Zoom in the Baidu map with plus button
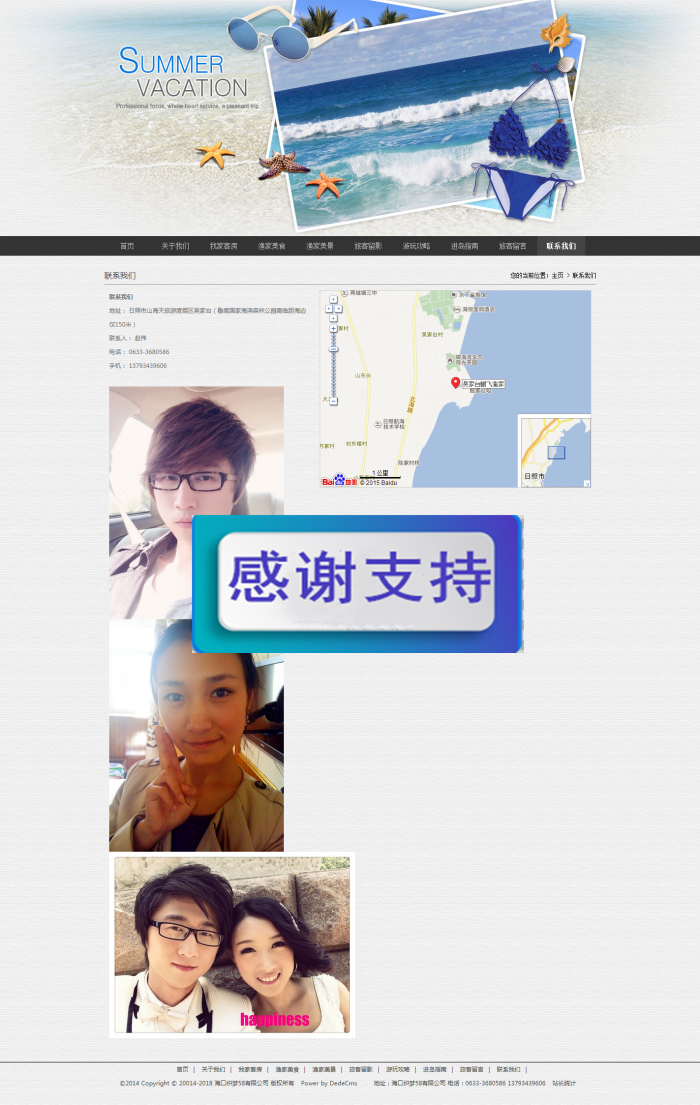This screenshot has width=700, height=1105. coord(333,328)
